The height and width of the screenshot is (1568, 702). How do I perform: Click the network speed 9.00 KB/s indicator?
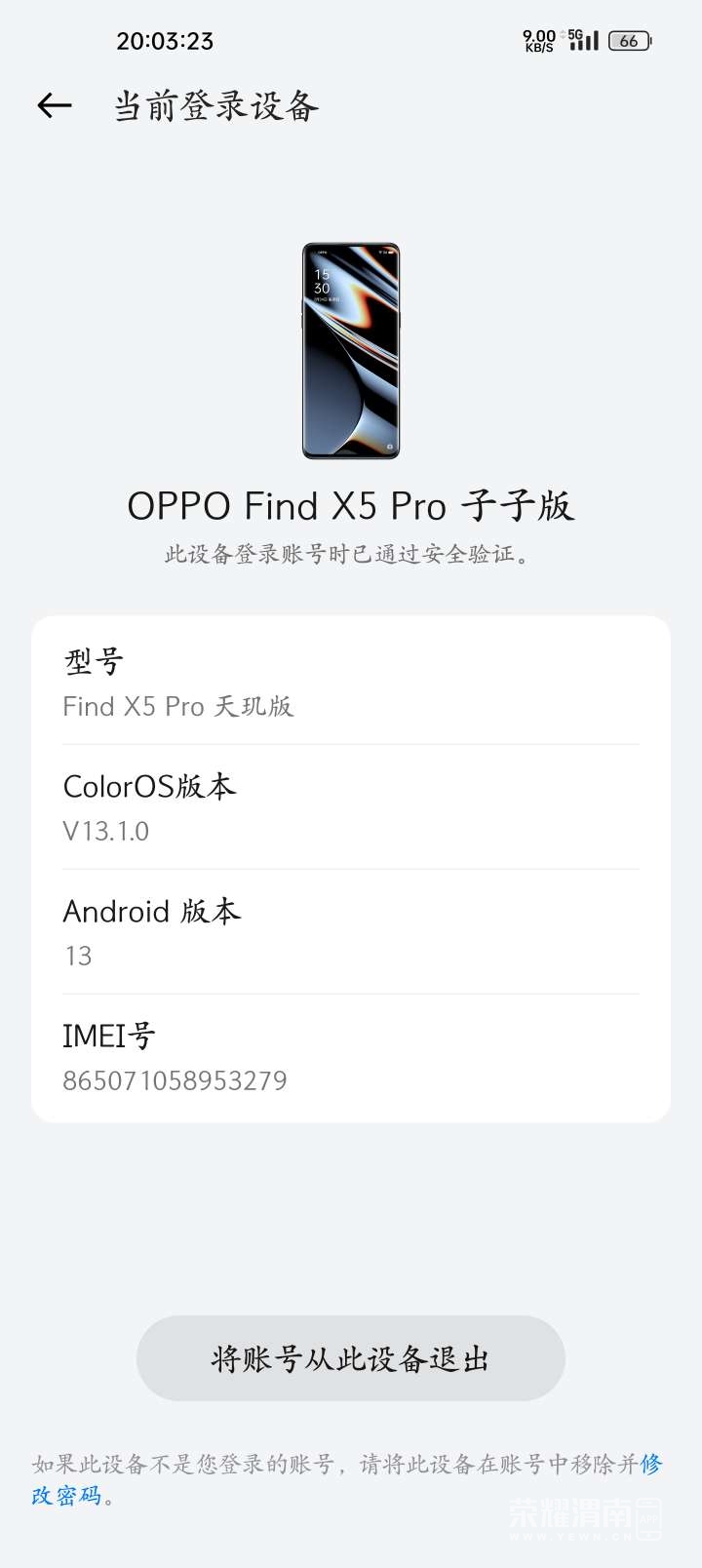541,39
